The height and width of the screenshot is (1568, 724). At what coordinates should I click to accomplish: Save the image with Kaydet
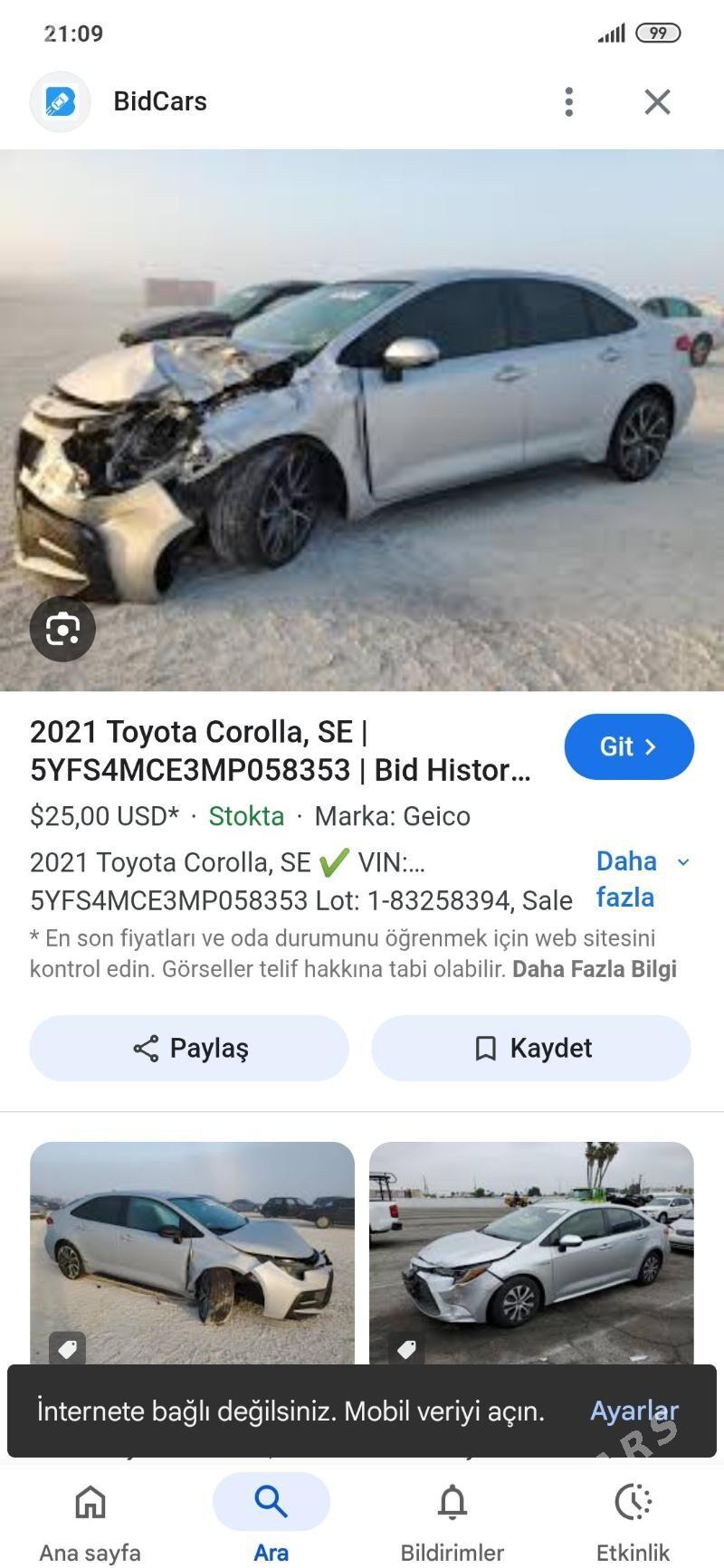(x=531, y=1048)
